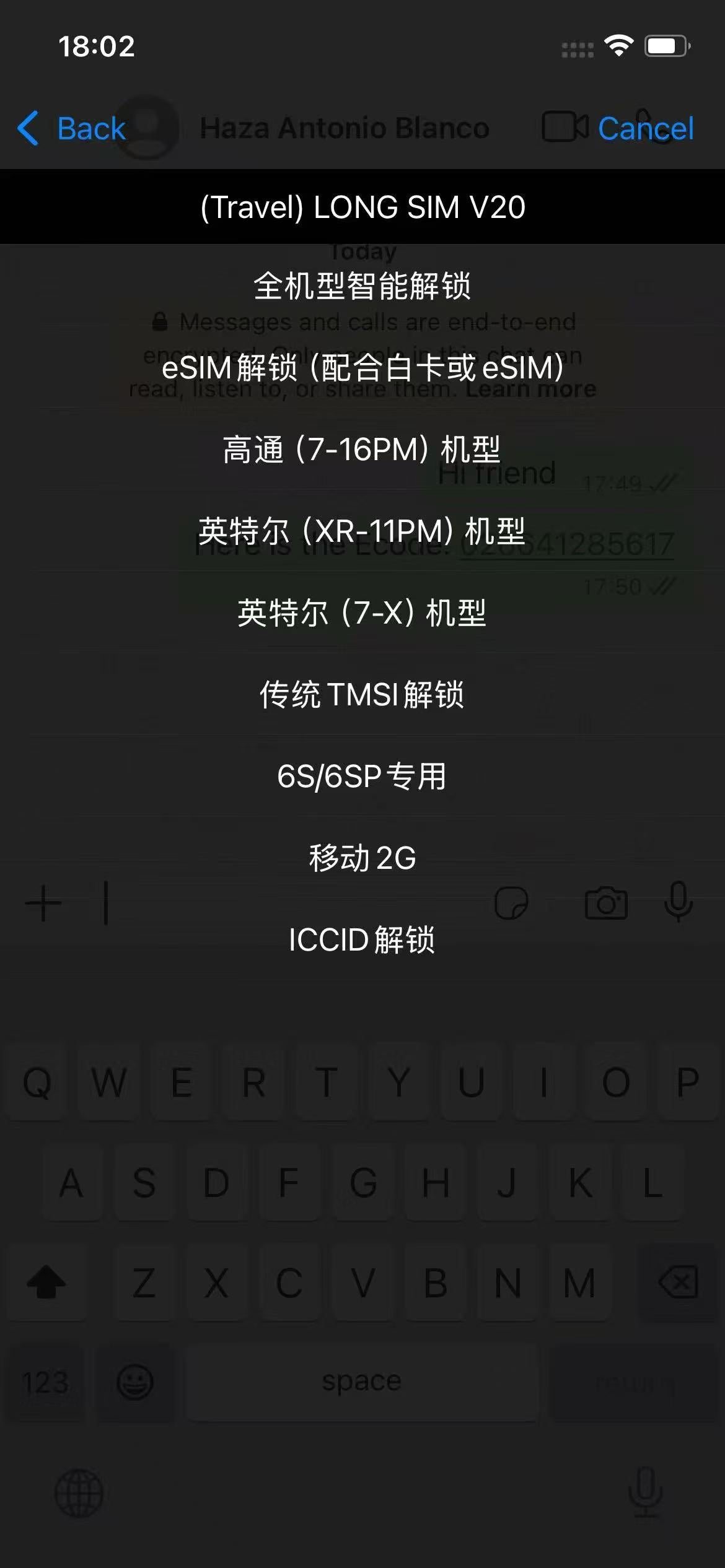Tap Cancel to dismiss the SIM menu
This screenshot has width=725, height=1568.
645,129
